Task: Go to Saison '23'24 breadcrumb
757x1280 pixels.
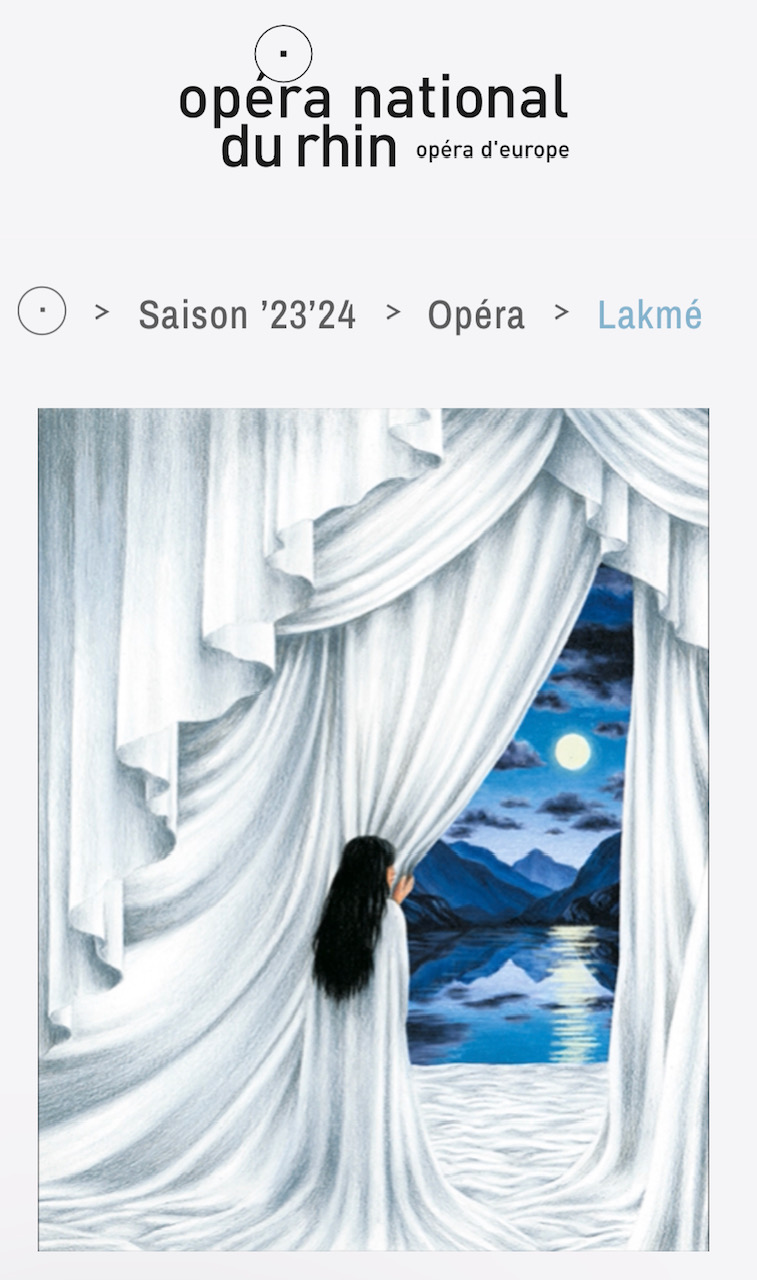Action: (247, 315)
